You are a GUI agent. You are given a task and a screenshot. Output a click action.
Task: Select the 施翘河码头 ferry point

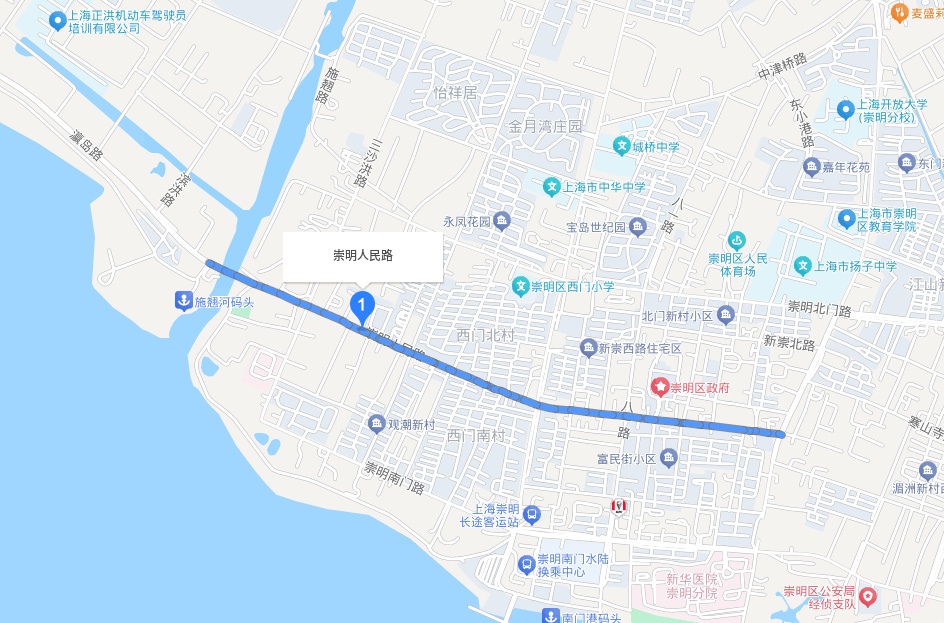(183, 300)
